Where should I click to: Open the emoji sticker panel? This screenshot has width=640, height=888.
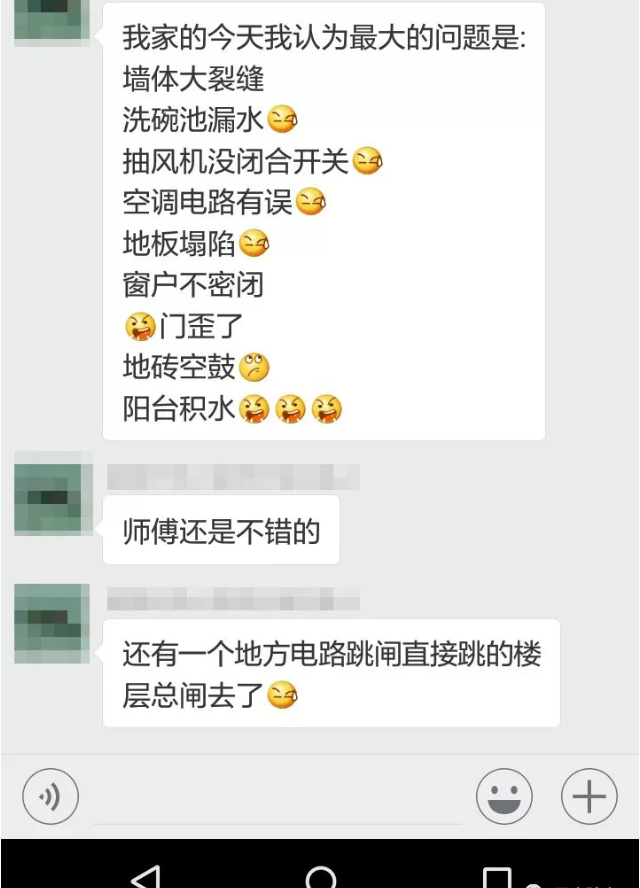coord(504,796)
